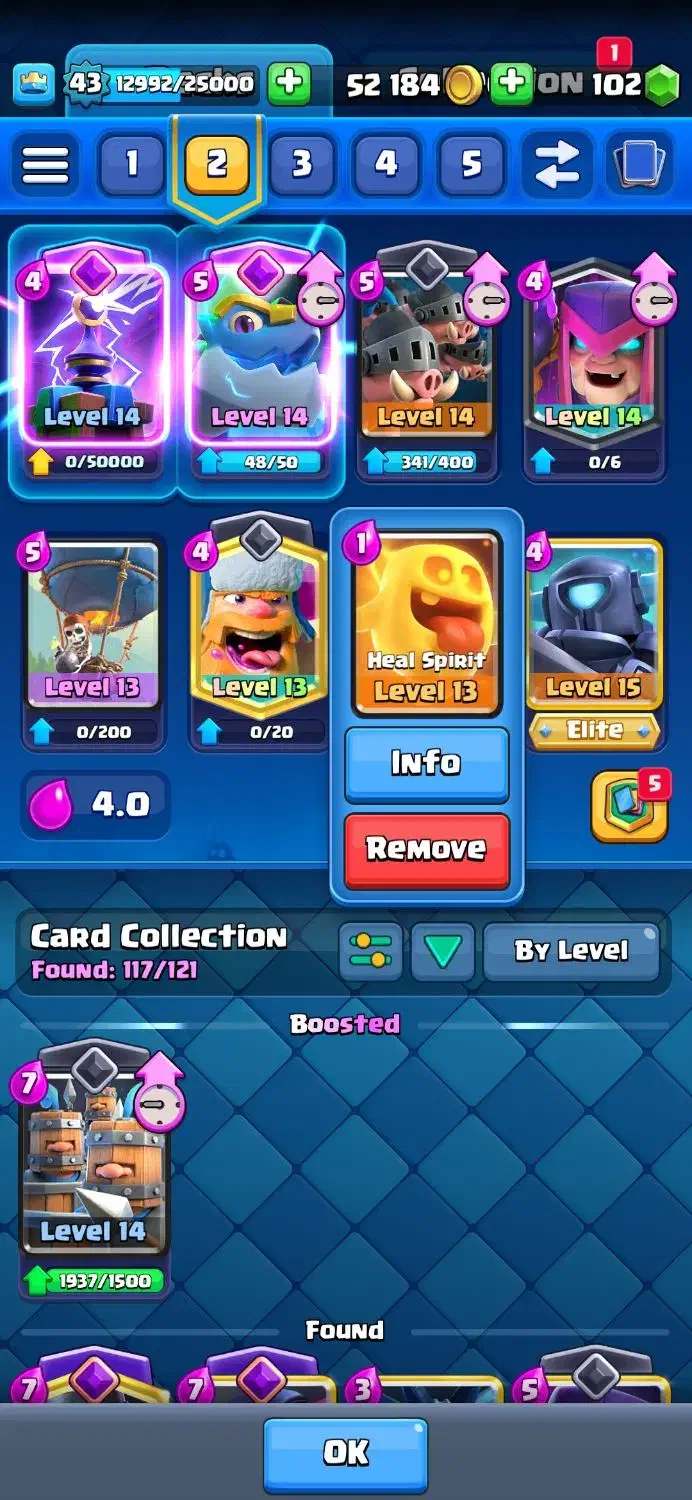Viewport: 692px width, 1500px height.
Task: Show Heal Spirit info
Action: pos(427,764)
